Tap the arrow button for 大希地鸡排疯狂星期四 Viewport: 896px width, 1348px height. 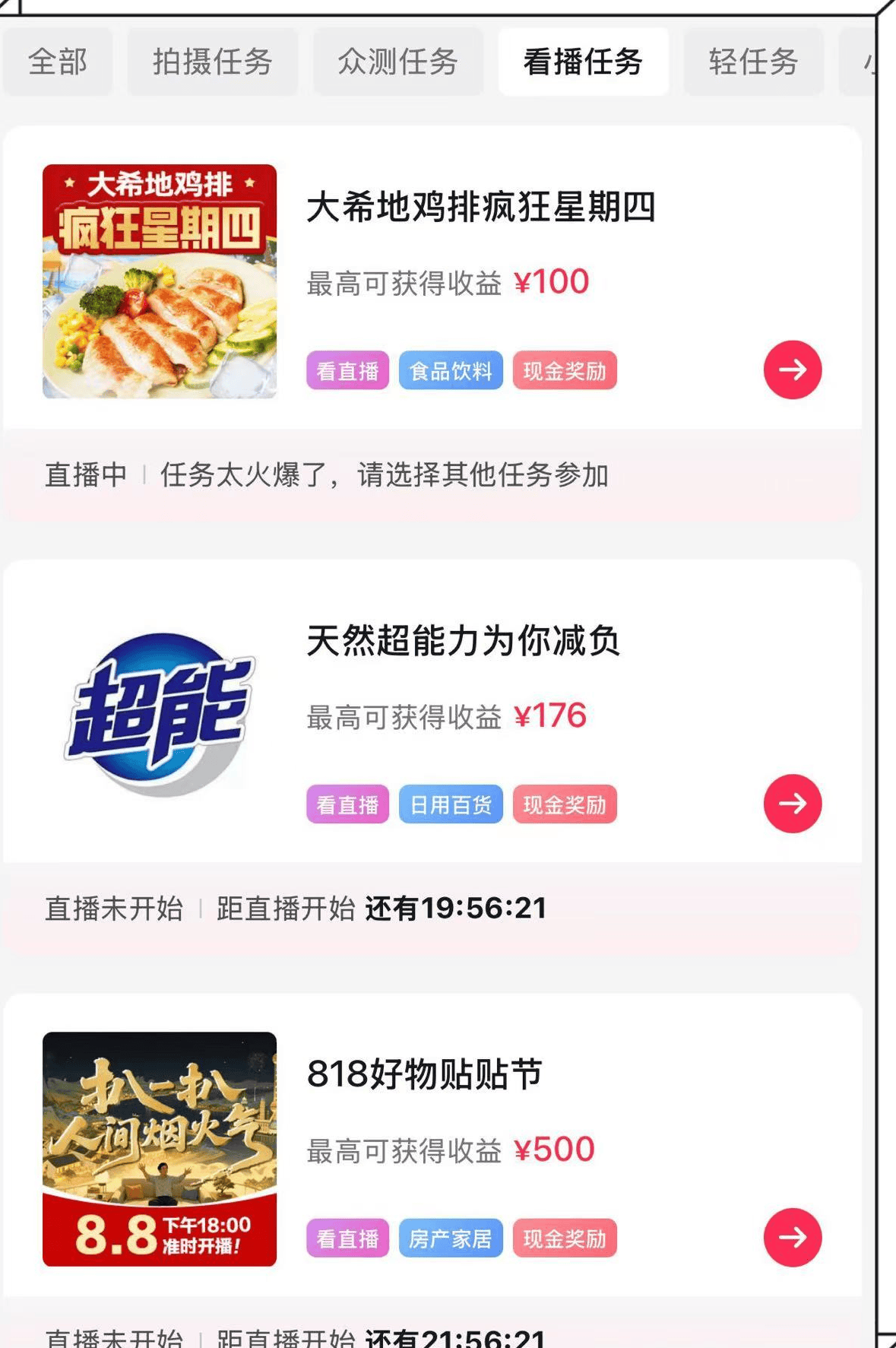coord(792,370)
